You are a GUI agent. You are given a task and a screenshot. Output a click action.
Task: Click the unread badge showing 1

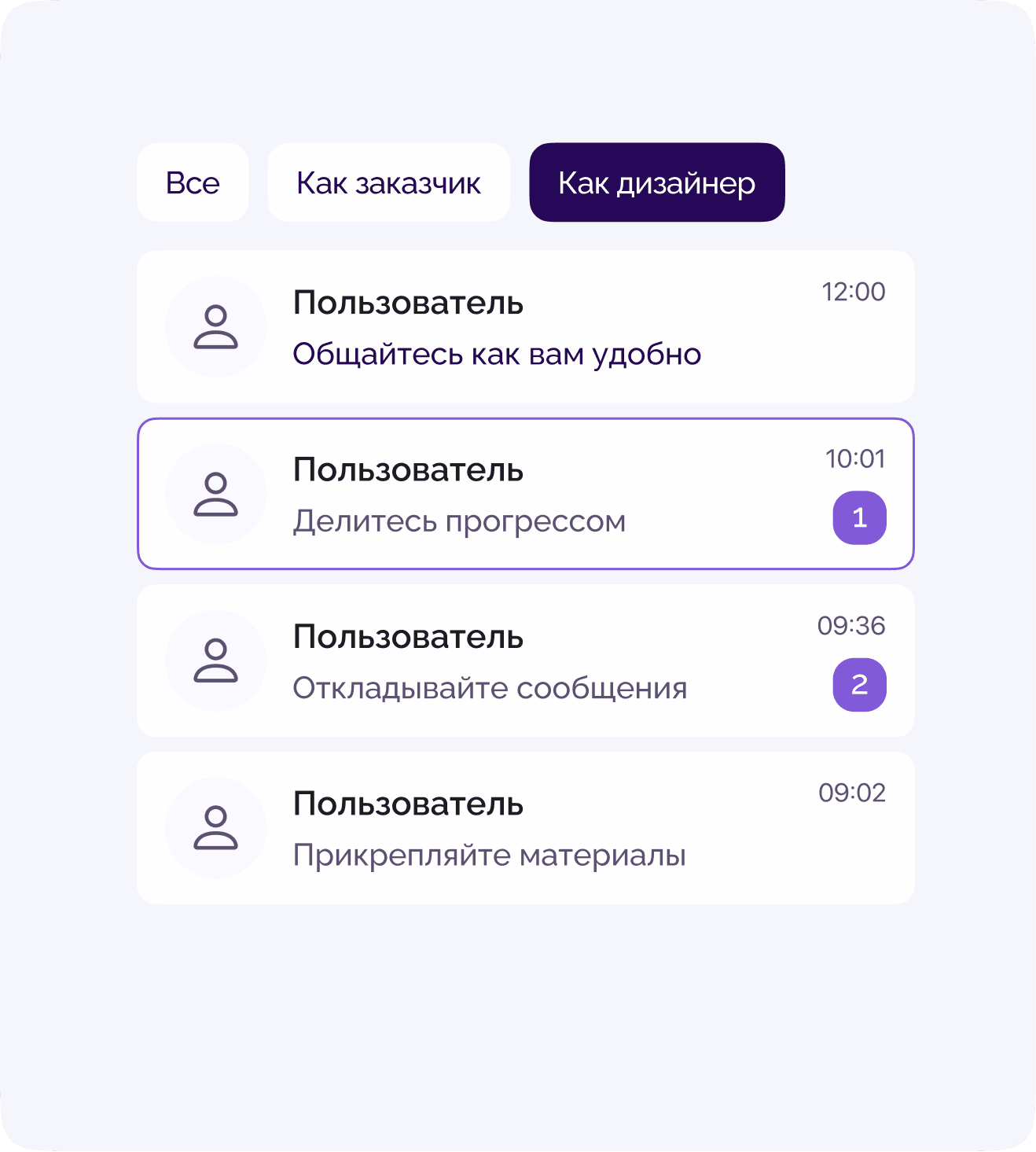(860, 517)
